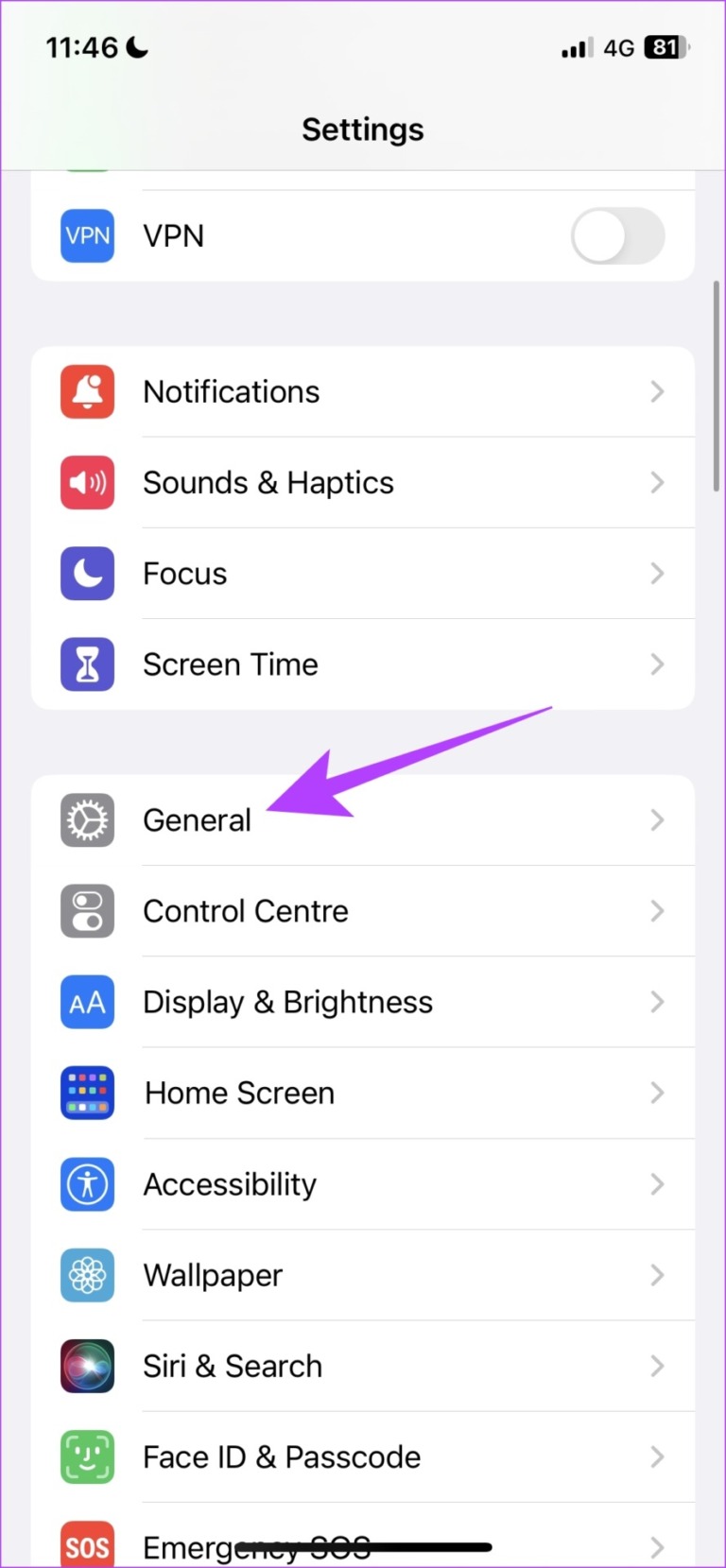
Task: Open Accessibility options
Action: click(x=363, y=1184)
